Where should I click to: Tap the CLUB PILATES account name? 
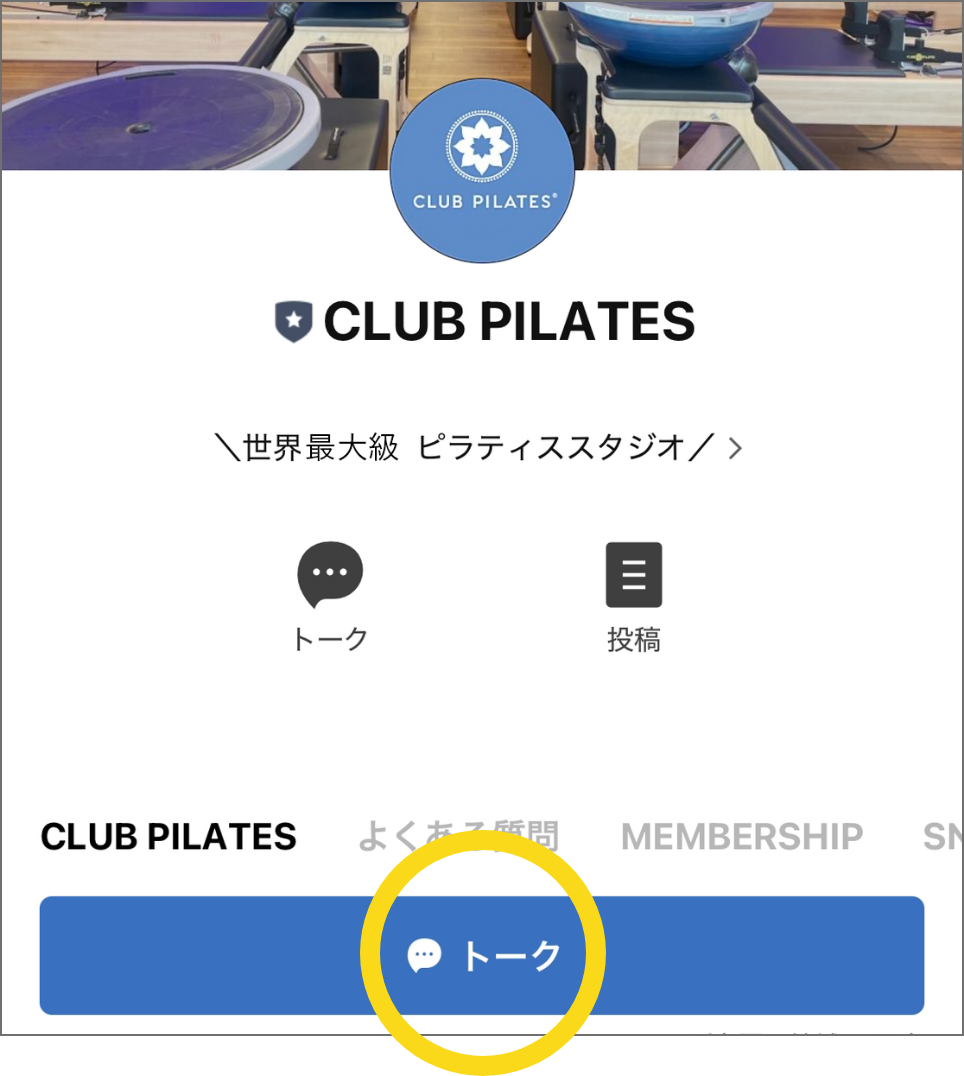click(x=510, y=322)
